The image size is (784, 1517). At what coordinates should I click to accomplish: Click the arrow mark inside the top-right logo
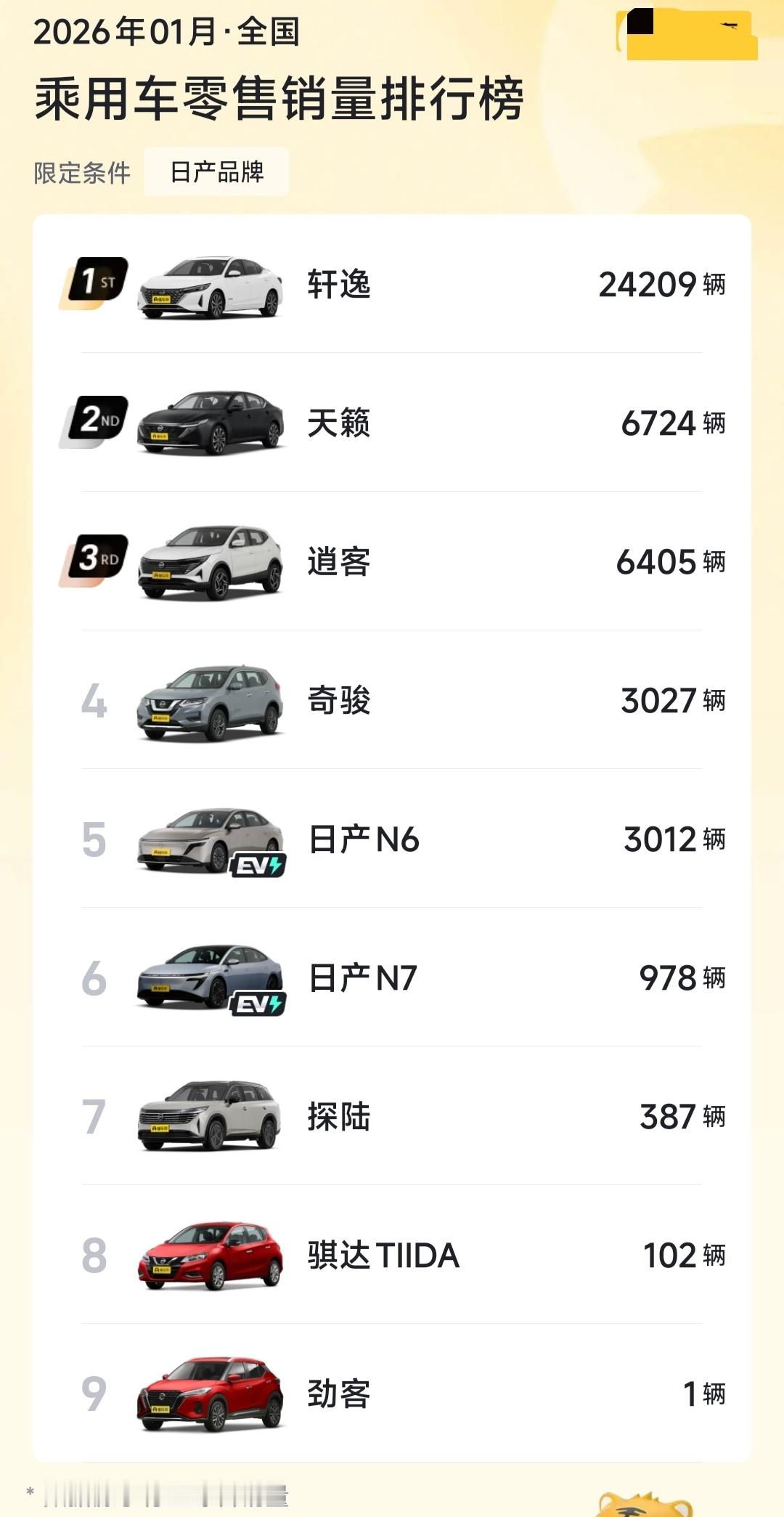click(x=728, y=25)
